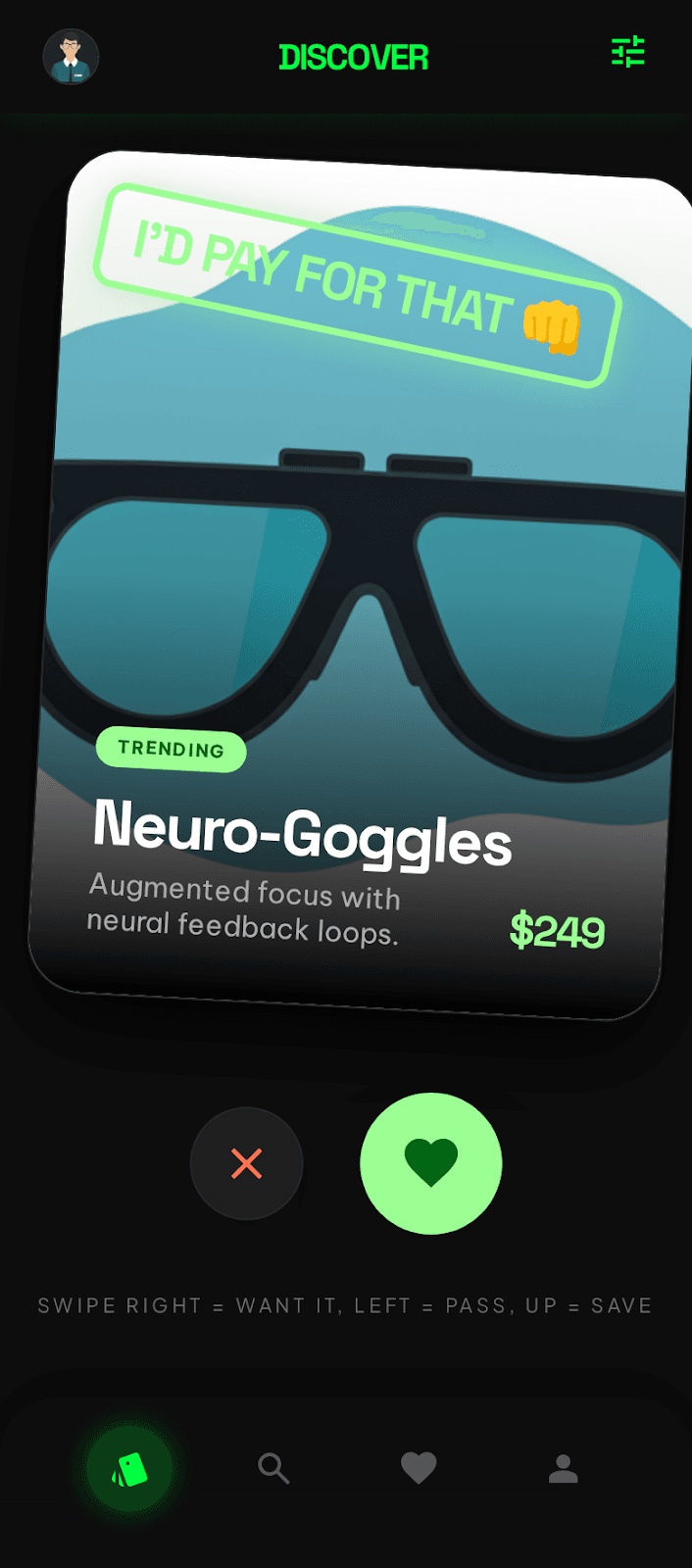The image size is (692, 1568).
Task: Open the filter settings icon
Action: click(x=627, y=52)
